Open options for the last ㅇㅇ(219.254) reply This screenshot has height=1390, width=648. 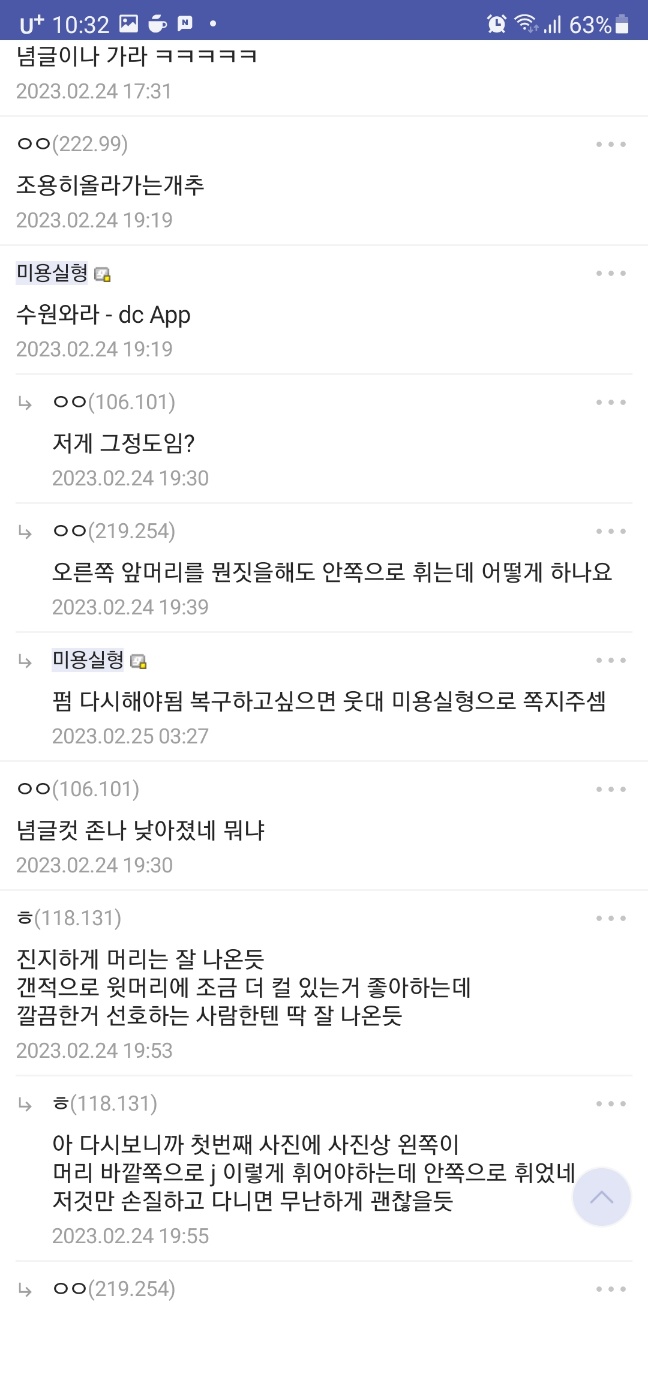click(x=611, y=1290)
